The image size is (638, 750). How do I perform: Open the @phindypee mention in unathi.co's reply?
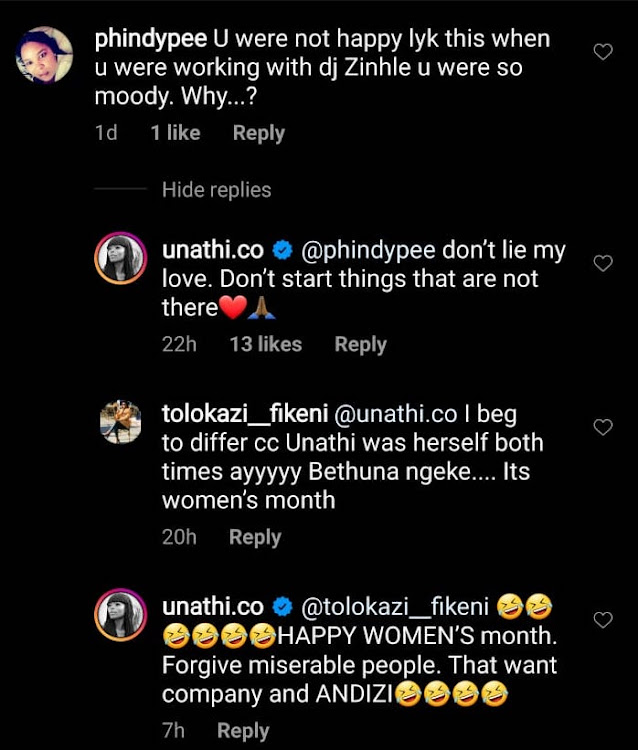pos(368,251)
